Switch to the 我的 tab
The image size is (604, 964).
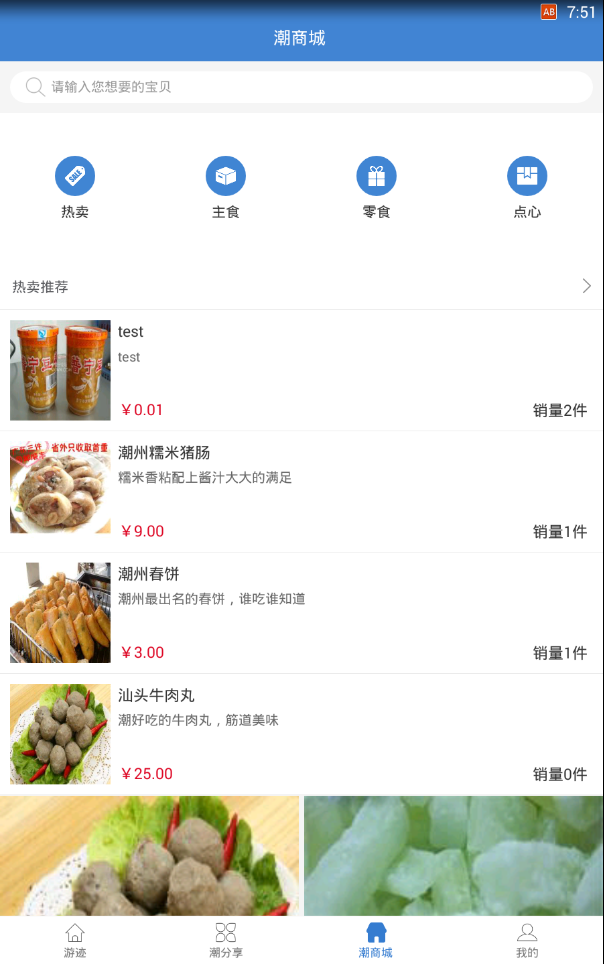pyautogui.click(x=527, y=940)
